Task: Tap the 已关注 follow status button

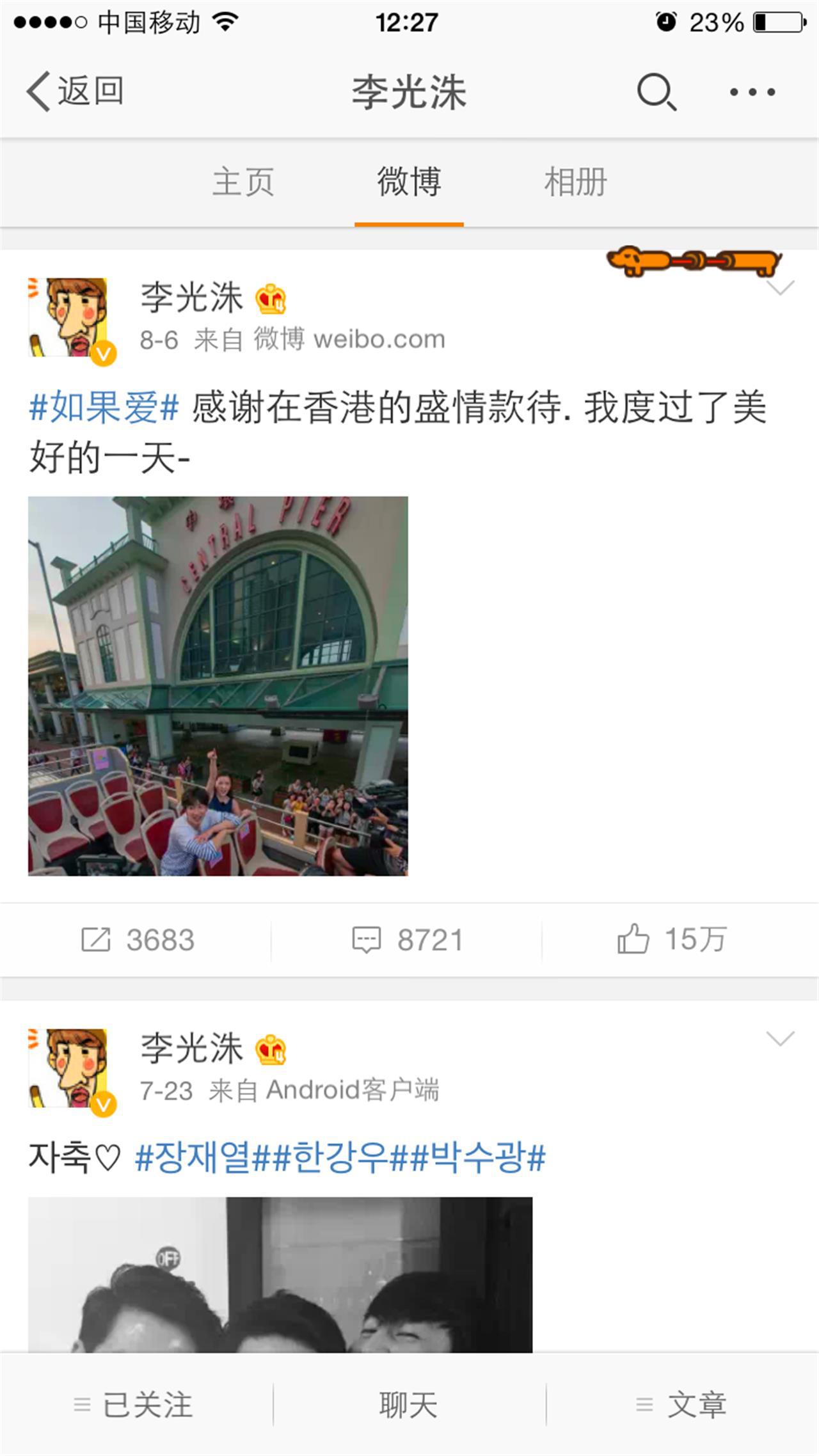Action: 133,1405
